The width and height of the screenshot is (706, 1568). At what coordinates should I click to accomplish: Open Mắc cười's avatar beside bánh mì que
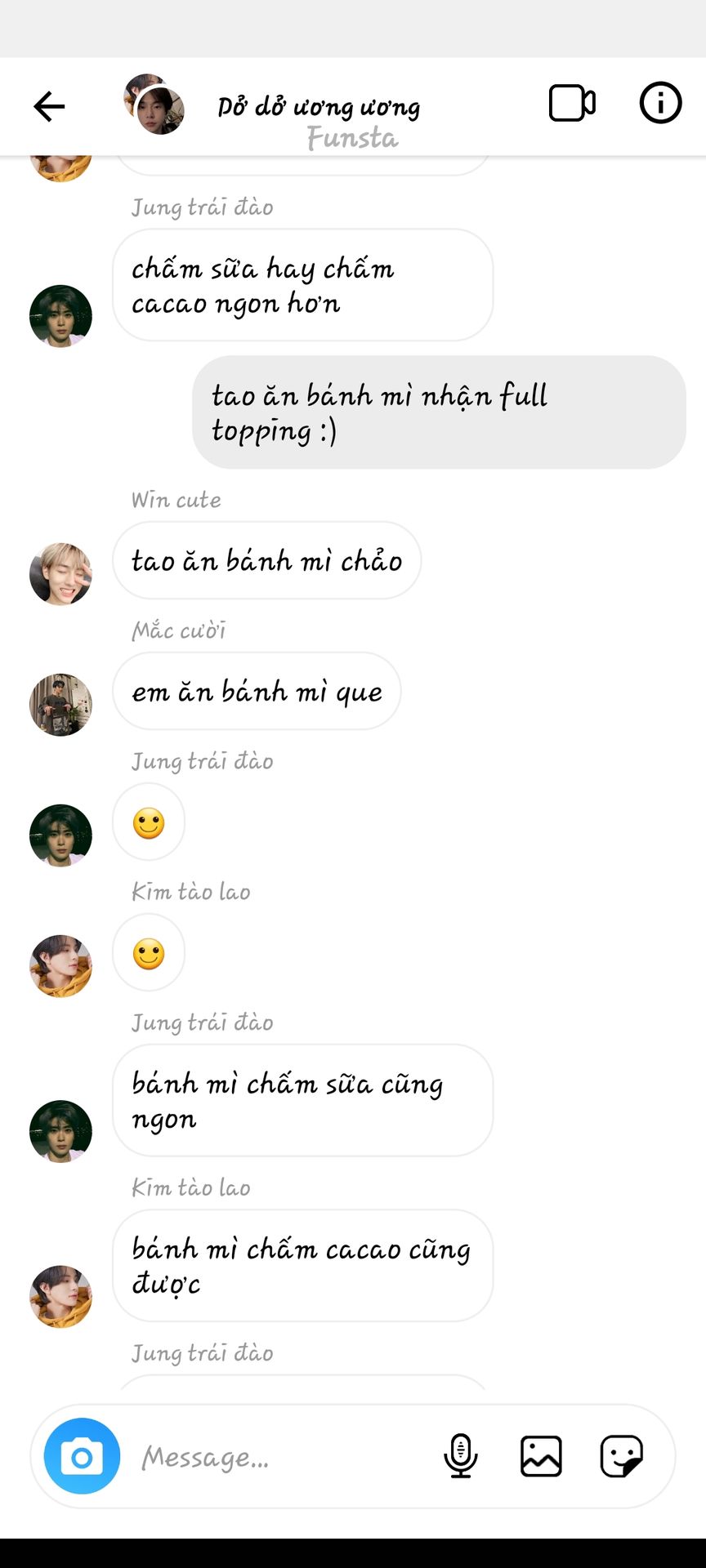60,705
